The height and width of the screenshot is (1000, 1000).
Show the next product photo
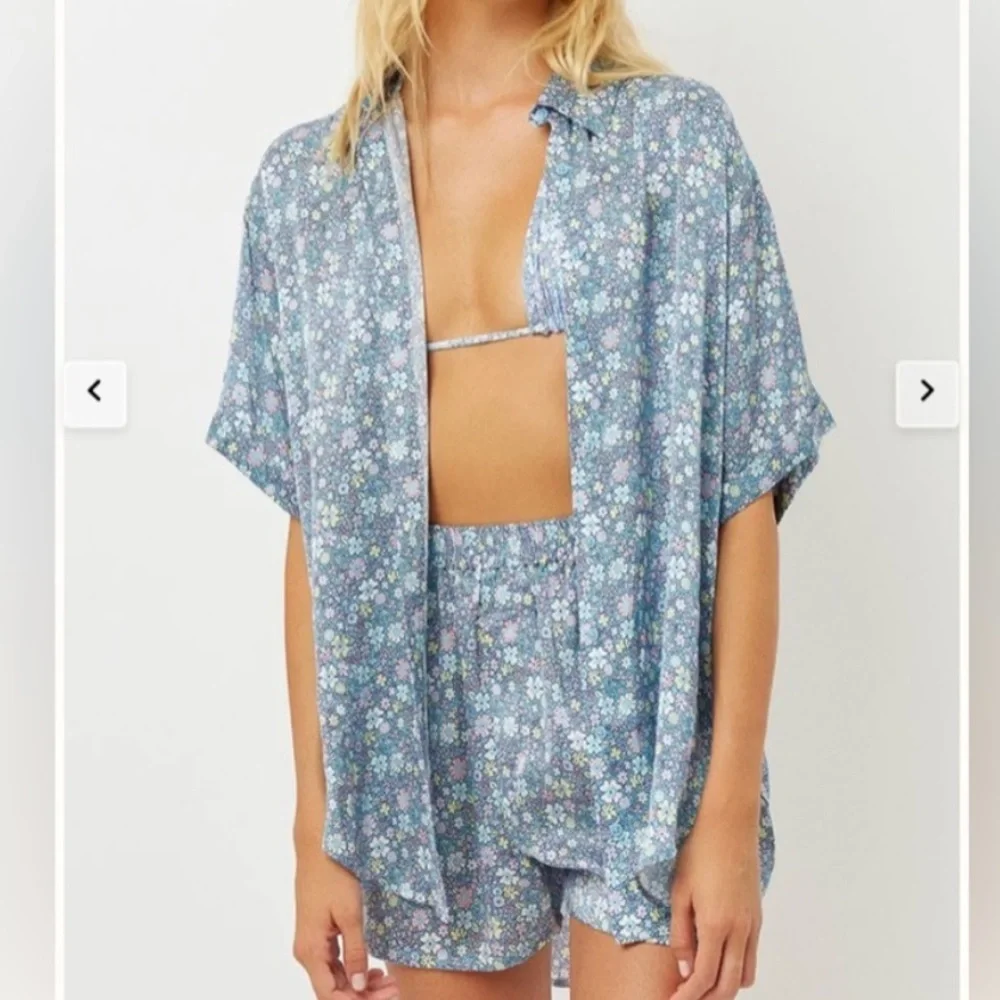[926, 392]
